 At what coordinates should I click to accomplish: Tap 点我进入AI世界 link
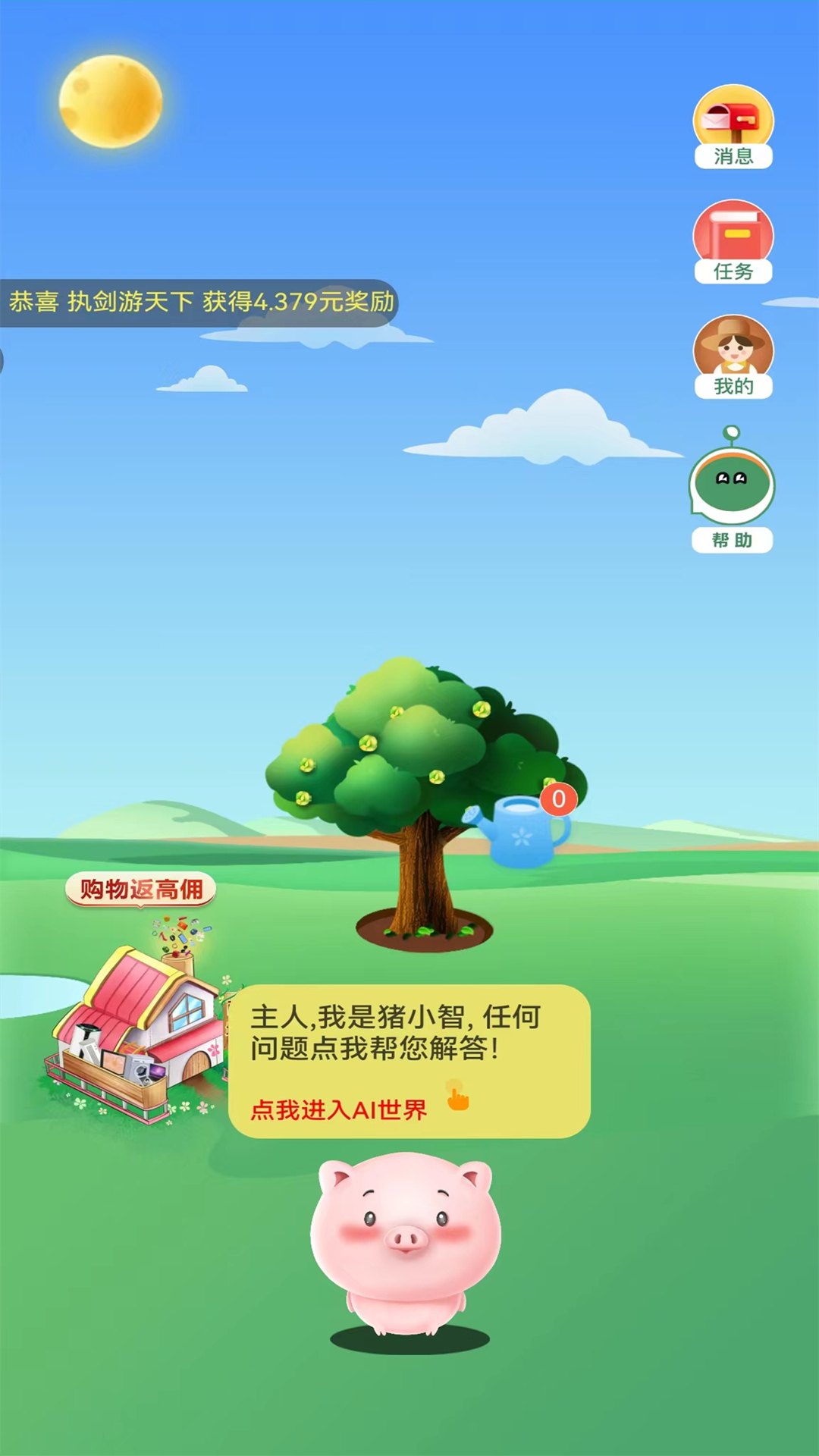pos(339,1110)
